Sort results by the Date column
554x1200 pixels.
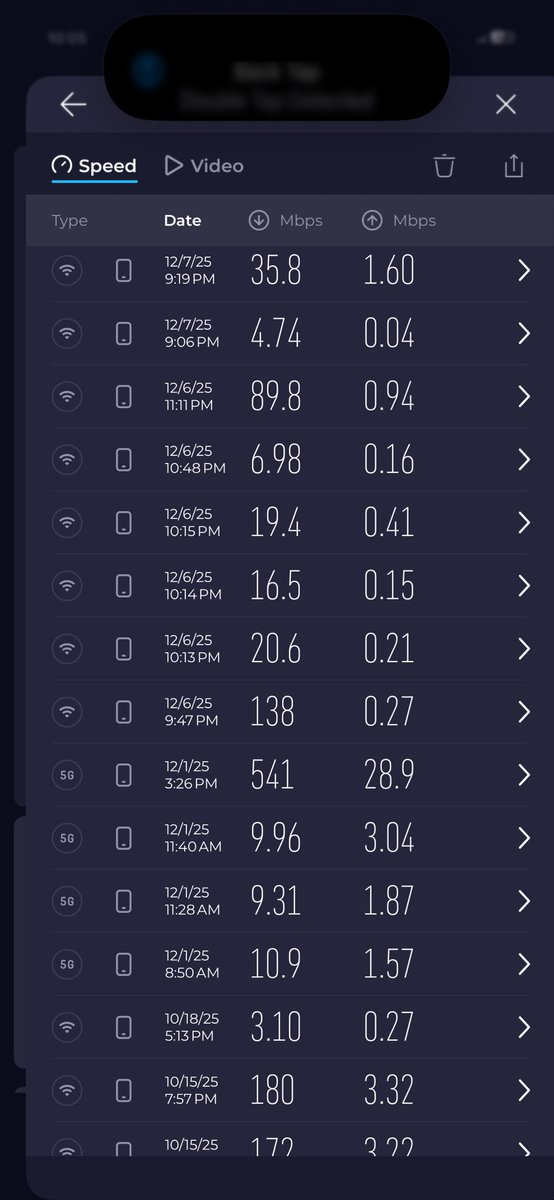(182, 221)
